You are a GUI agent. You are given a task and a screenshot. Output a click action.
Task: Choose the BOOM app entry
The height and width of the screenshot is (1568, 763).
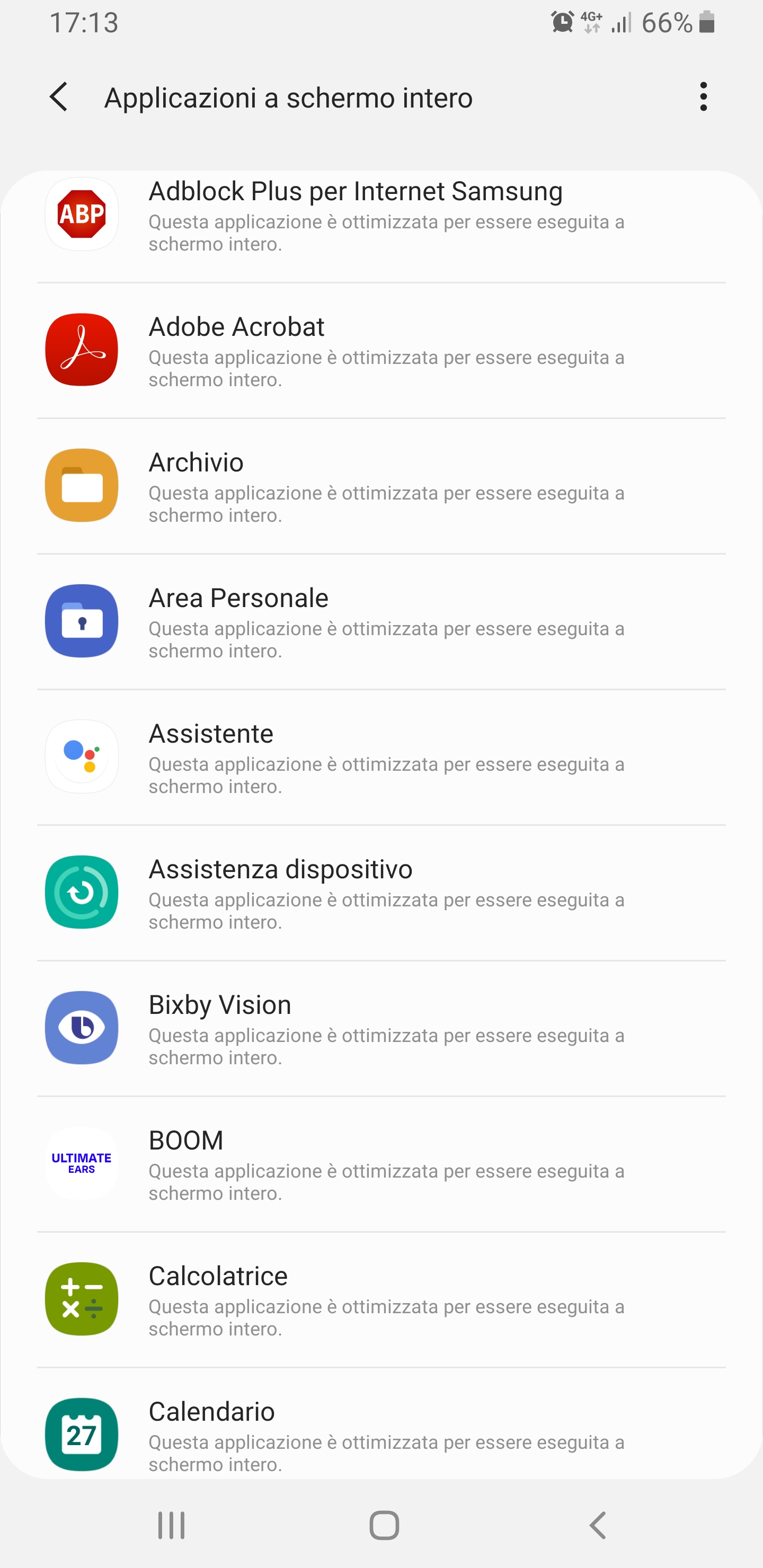[381, 1164]
